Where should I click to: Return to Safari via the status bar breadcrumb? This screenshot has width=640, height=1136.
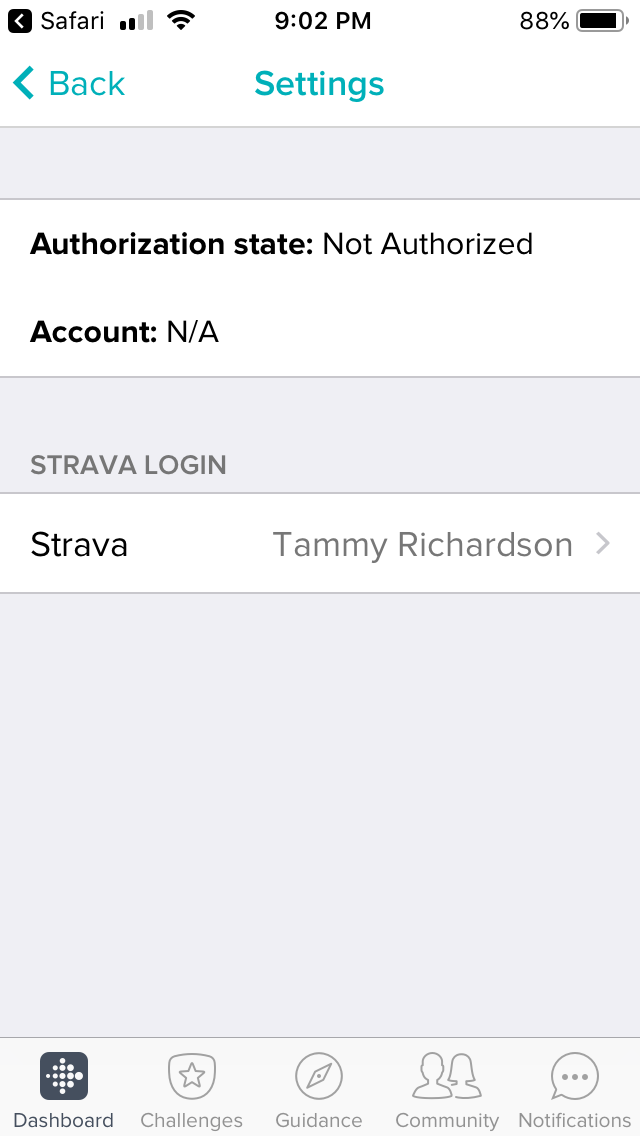click(57, 21)
